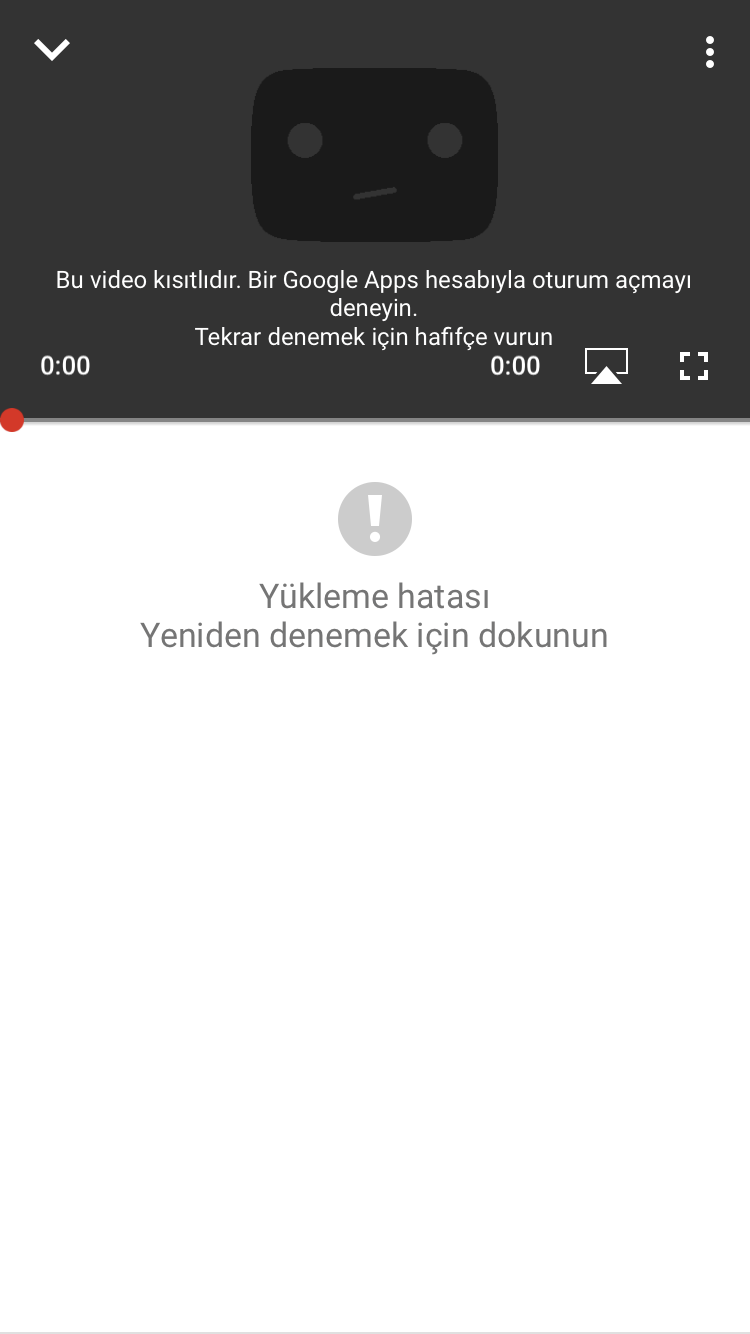Minimize the video player with the down chevron
Screen dimensions: 750x1334
point(52,49)
